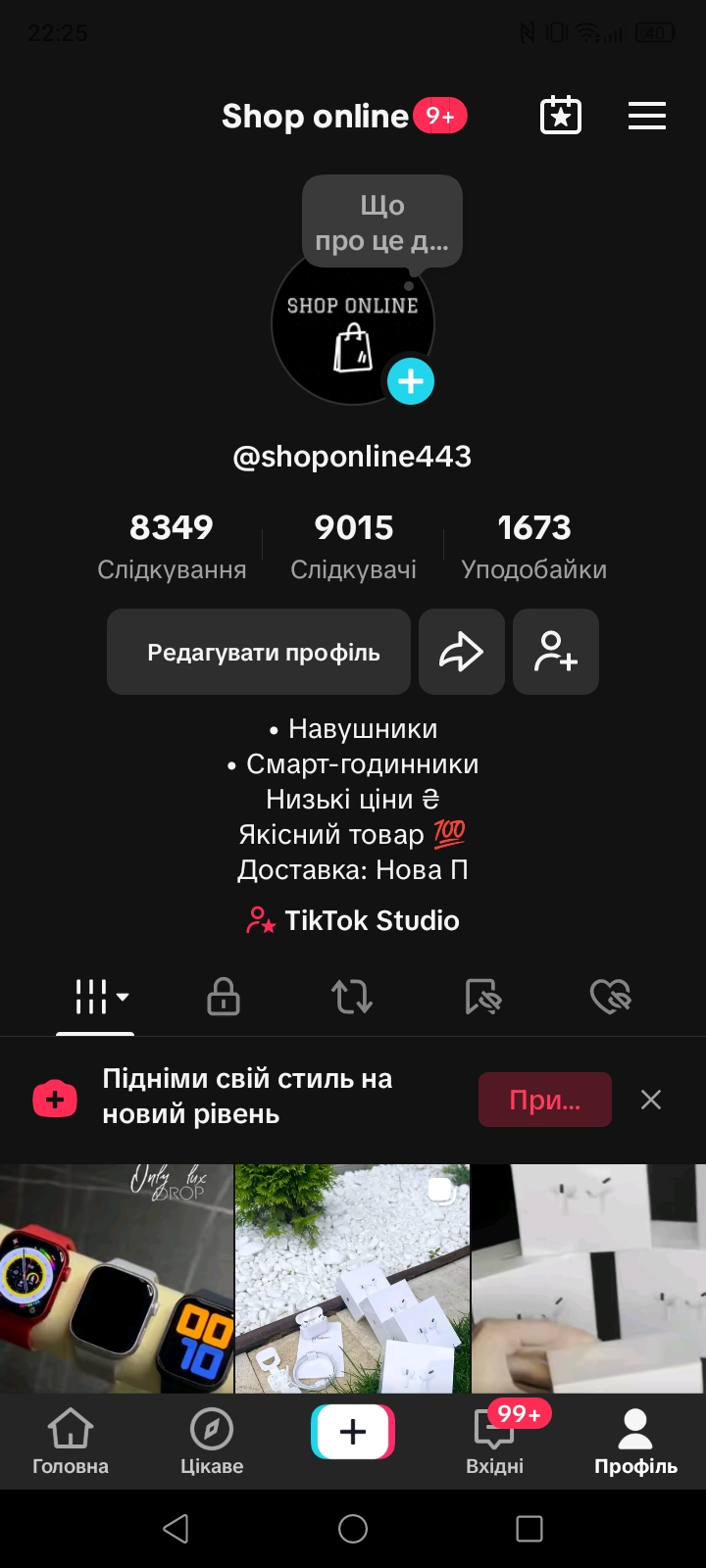This screenshot has height=1568, width=706.
Task: Show private videos via the lock tab
Action: click(223, 997)
